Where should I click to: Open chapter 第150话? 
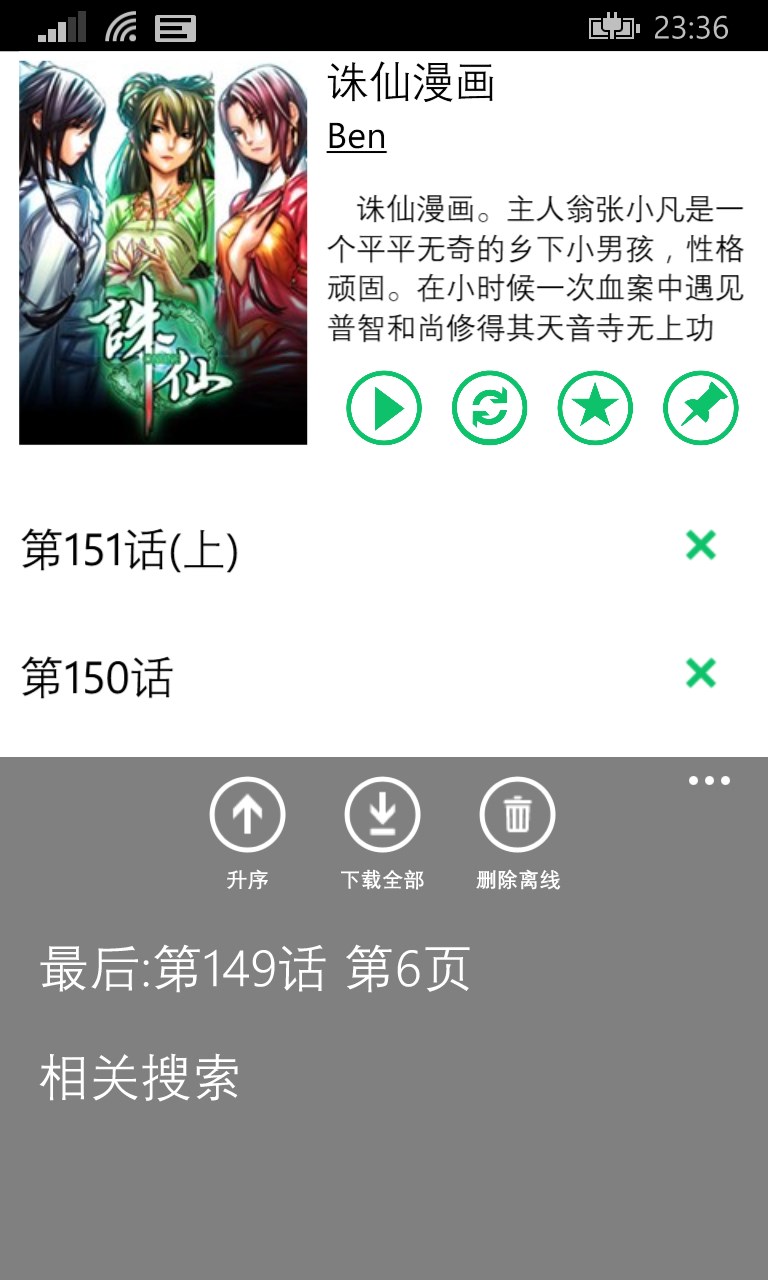pos(97,678)
